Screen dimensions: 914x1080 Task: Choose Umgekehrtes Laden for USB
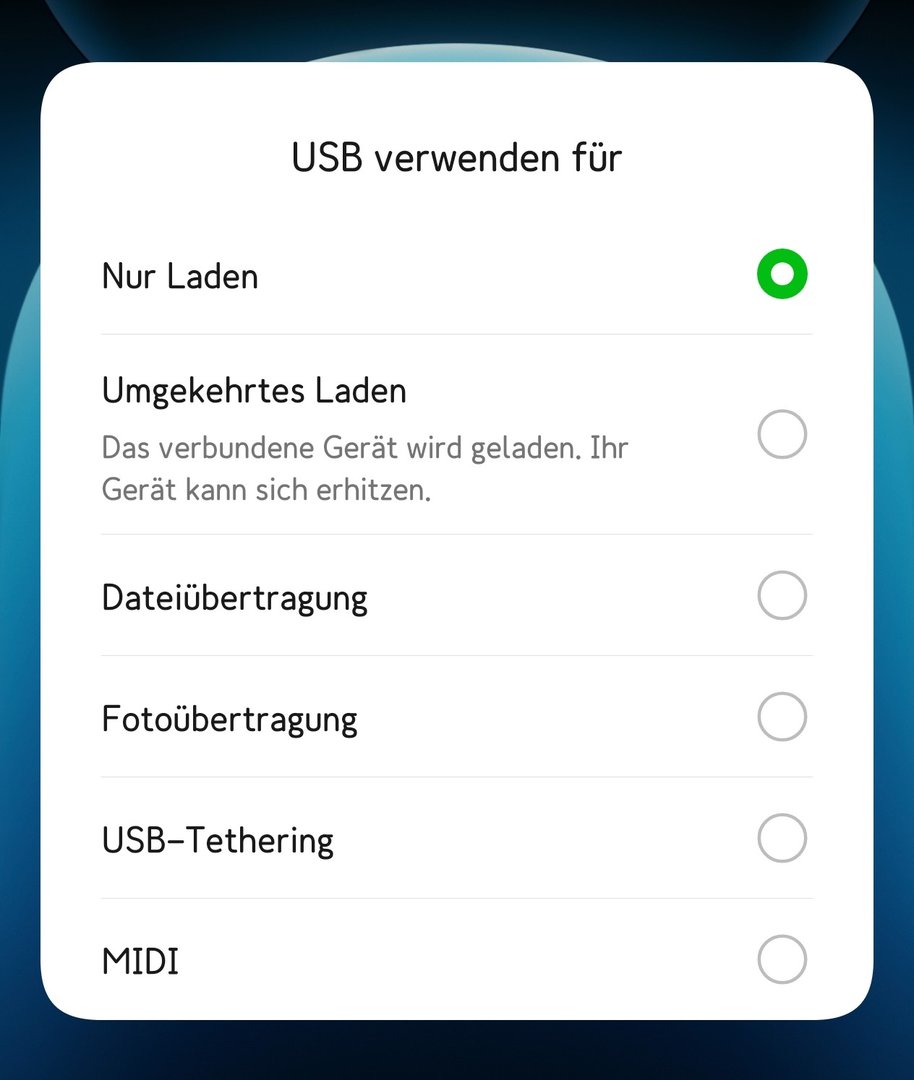coord(781,434)
